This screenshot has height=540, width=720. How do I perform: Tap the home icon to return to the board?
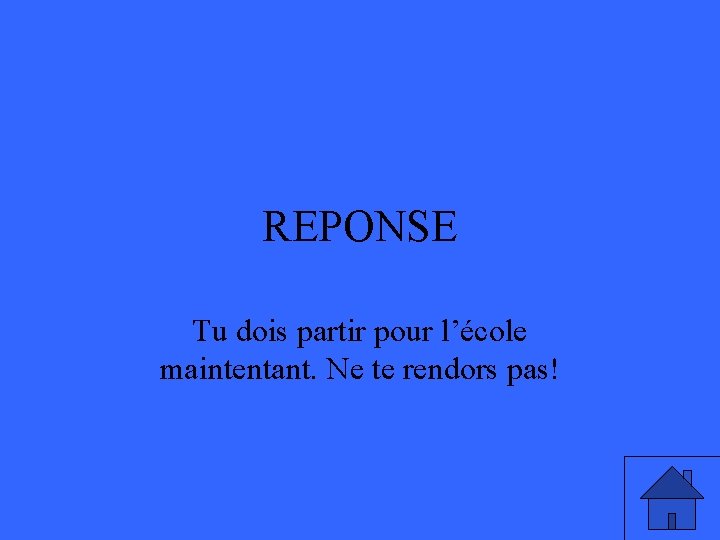(672, 498)
